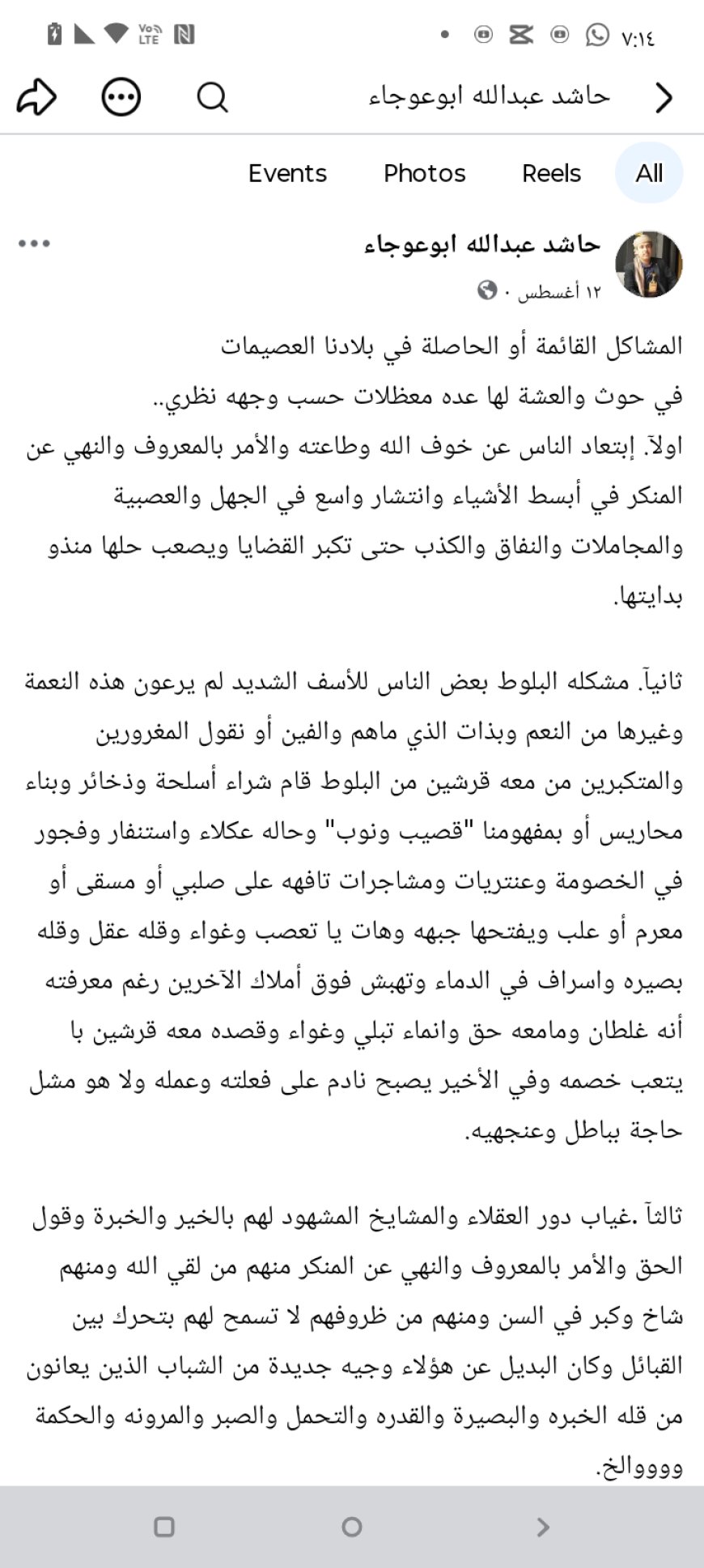Tap the share arrow in the top bar
The image size is (704, 1568).
(36, 98)
